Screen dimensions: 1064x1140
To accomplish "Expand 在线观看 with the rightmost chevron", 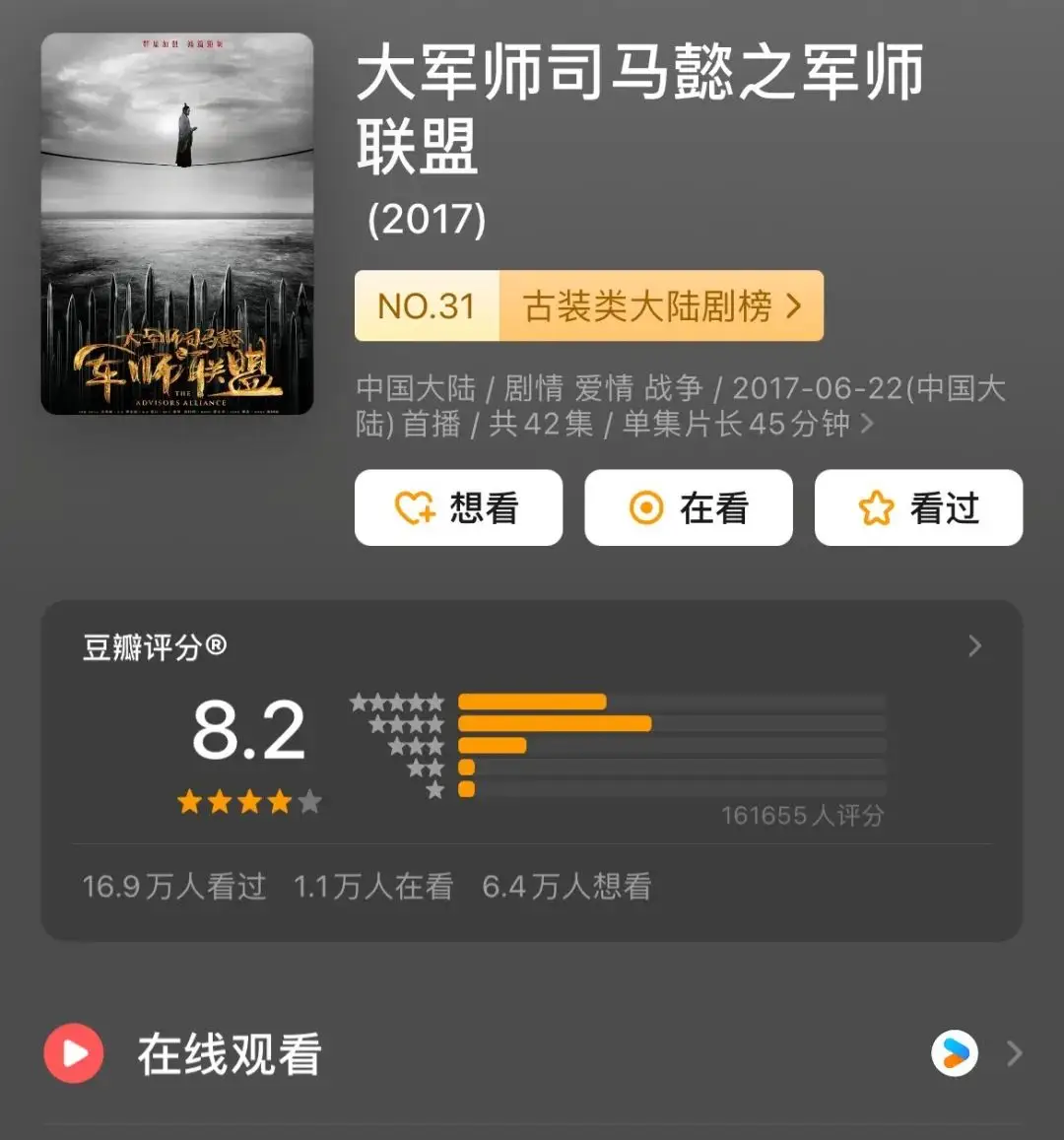I will click(1015, 1053).
